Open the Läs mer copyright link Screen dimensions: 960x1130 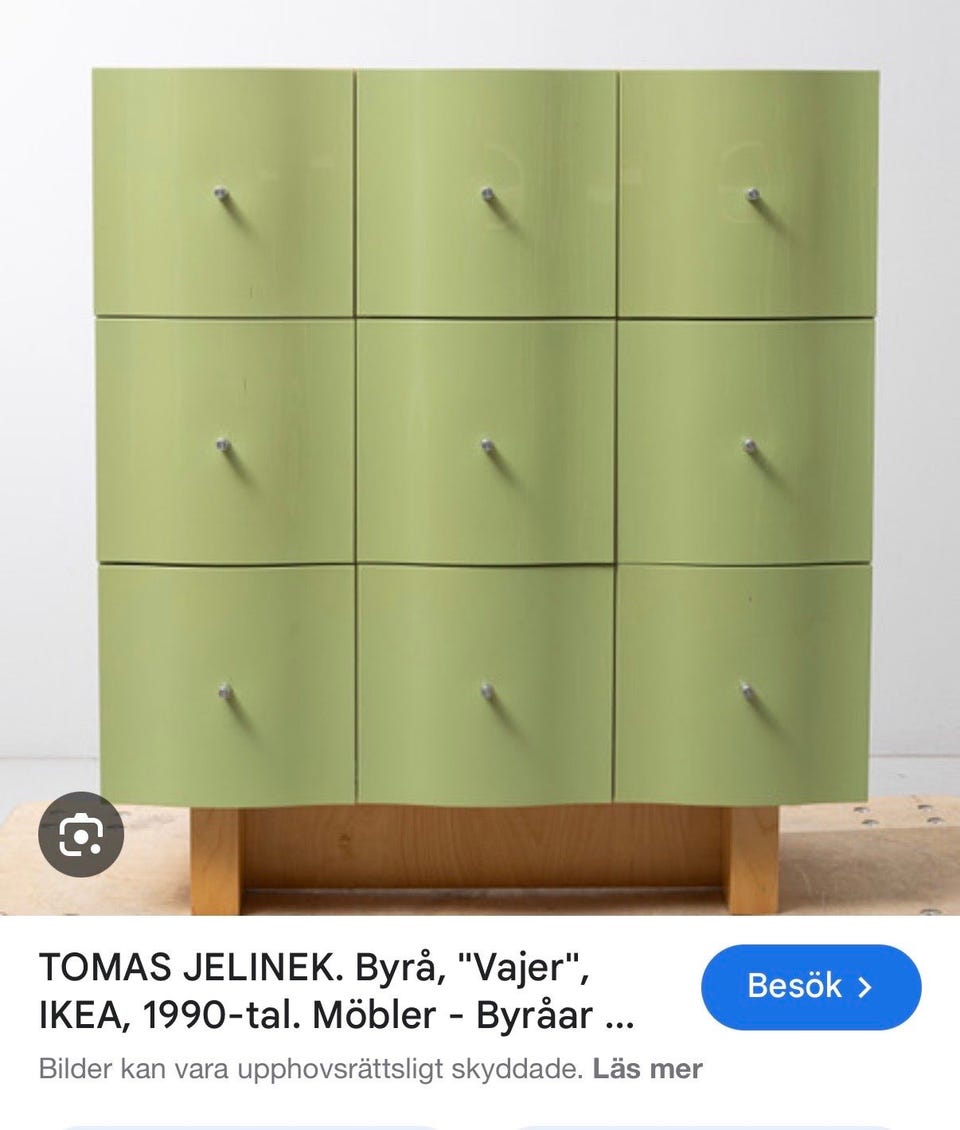click(x=647, y=1069)
